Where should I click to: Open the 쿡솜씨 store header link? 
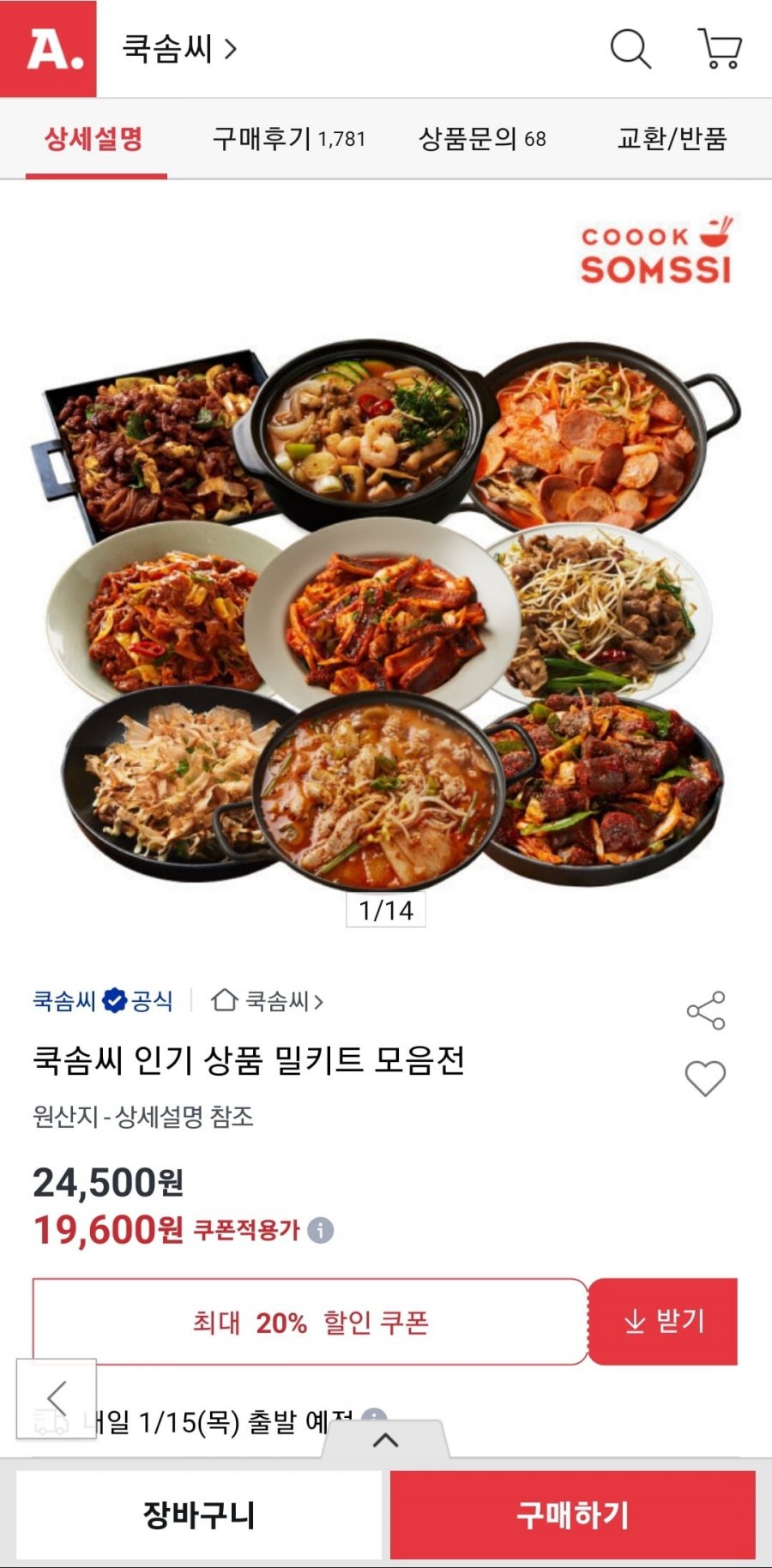(x=179, y=49)
